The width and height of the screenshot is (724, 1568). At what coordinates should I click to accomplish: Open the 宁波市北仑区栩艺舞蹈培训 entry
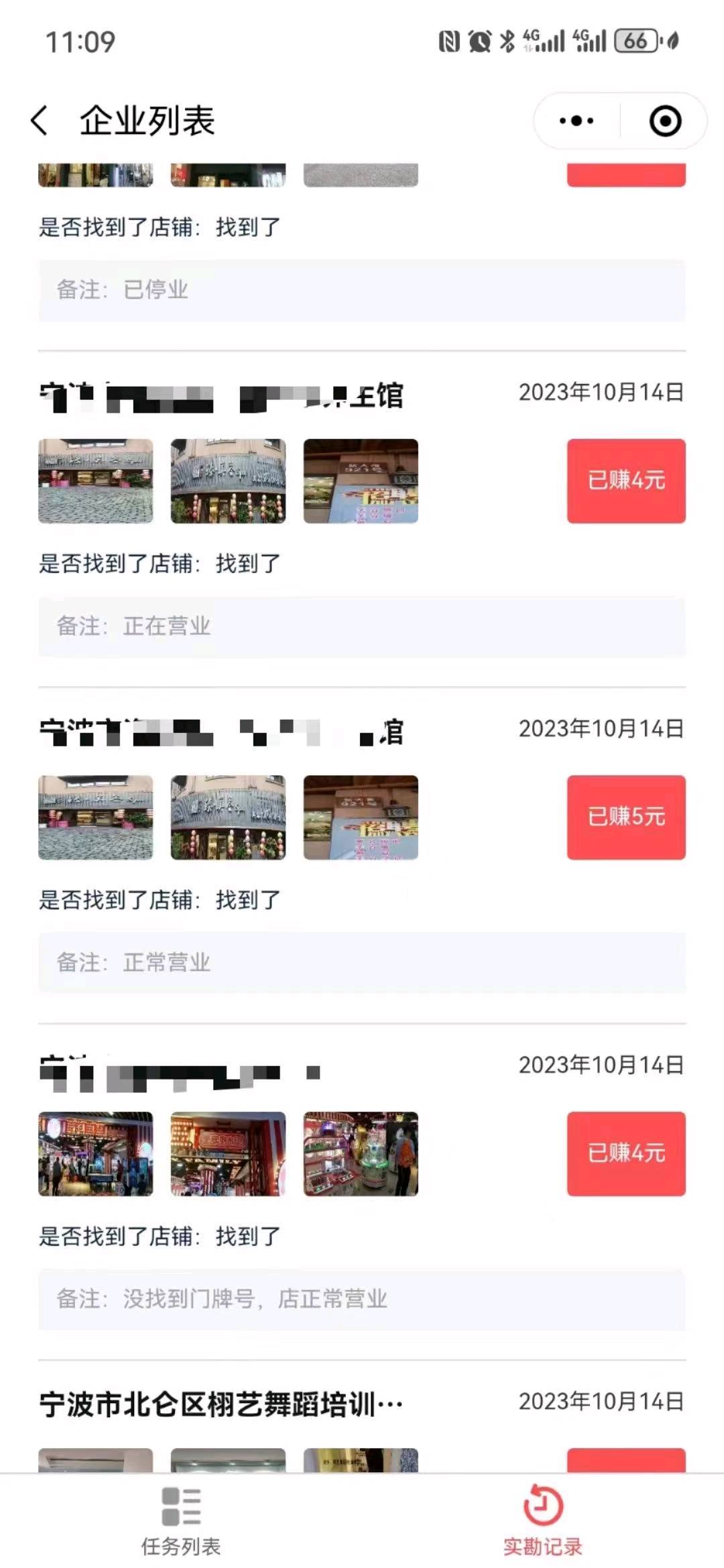pos(221,1404)
